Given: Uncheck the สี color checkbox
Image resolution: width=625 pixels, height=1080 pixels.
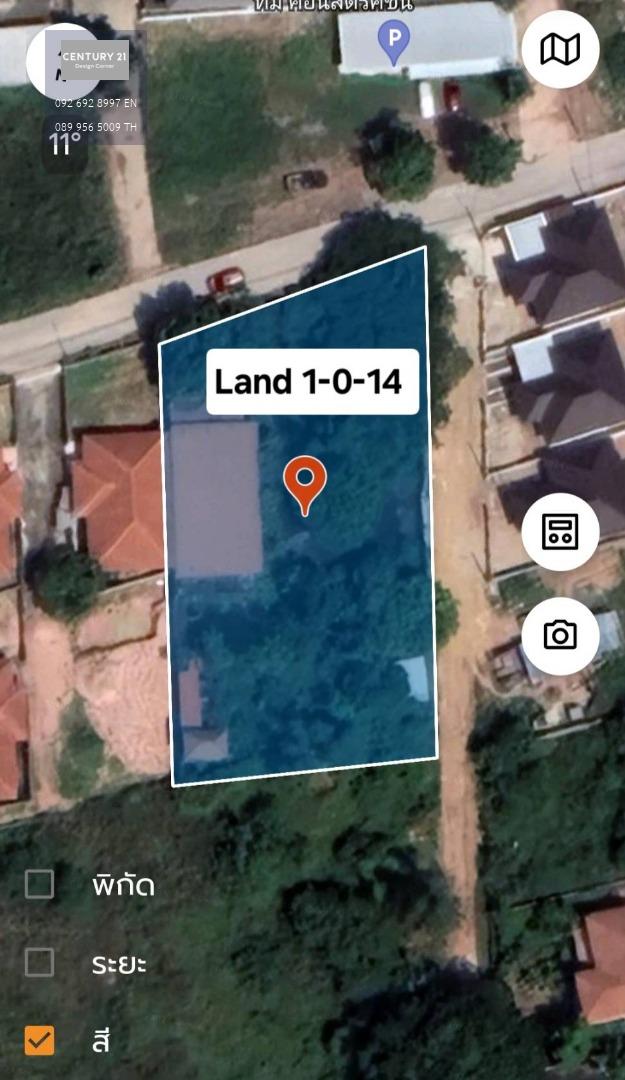Looking at the screenshot, I should click(x=40, y=1041).
